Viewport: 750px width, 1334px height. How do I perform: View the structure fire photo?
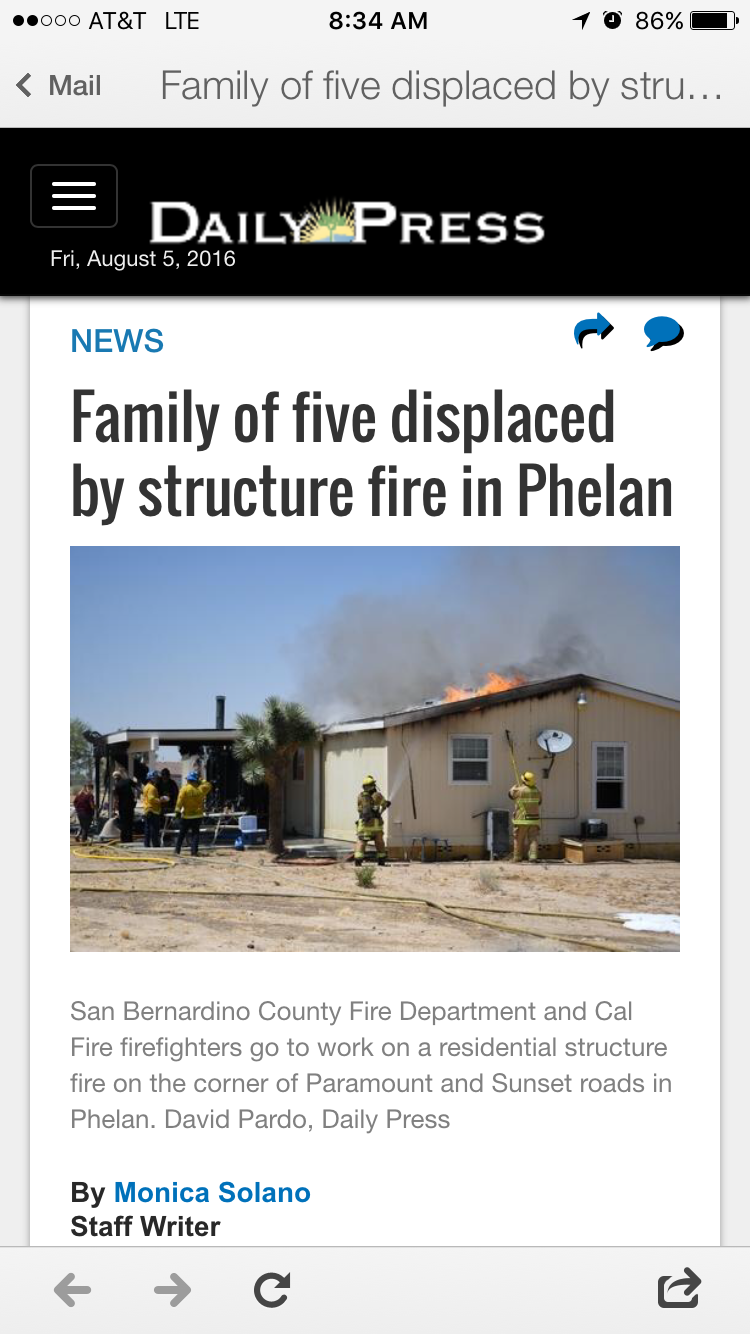tap(375, 748)
